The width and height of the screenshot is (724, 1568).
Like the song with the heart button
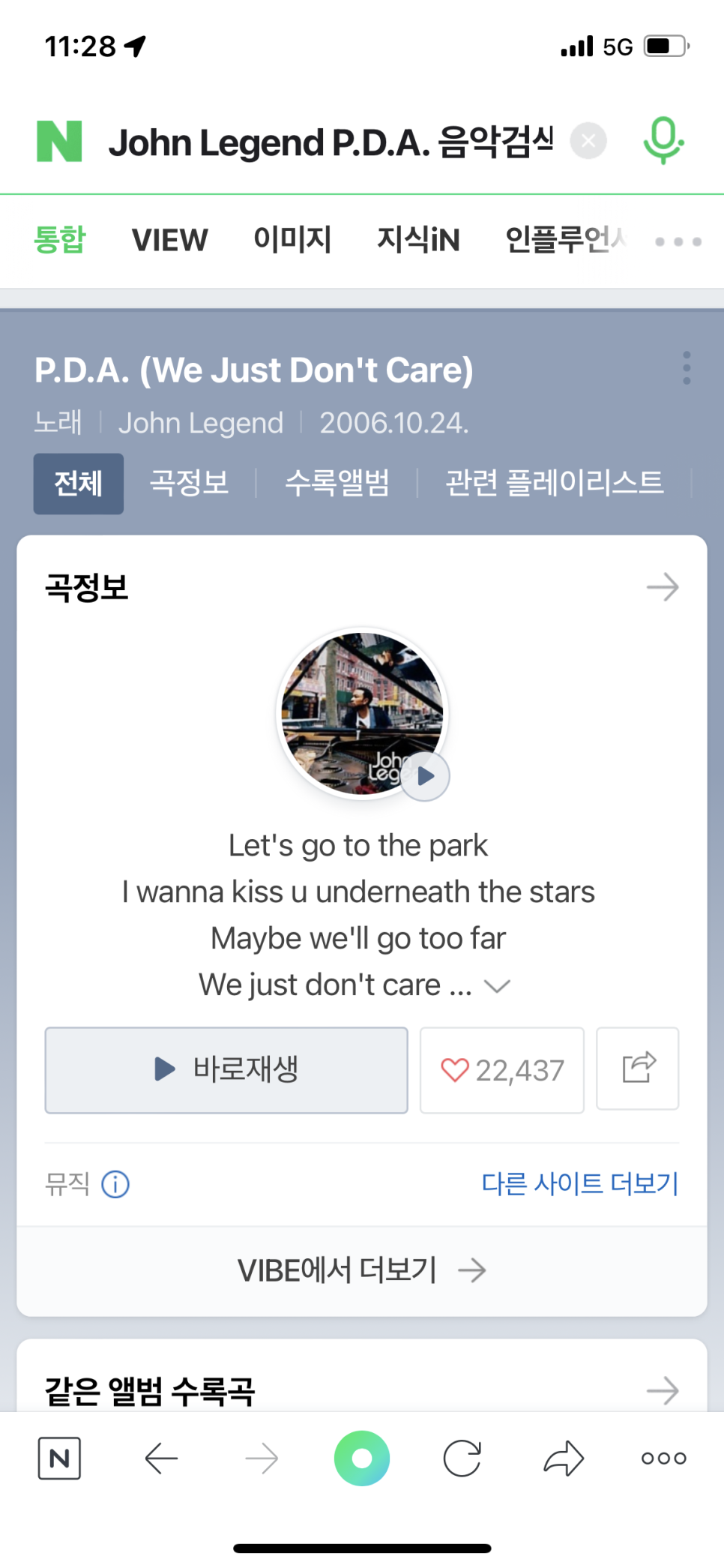point(501,1070)
